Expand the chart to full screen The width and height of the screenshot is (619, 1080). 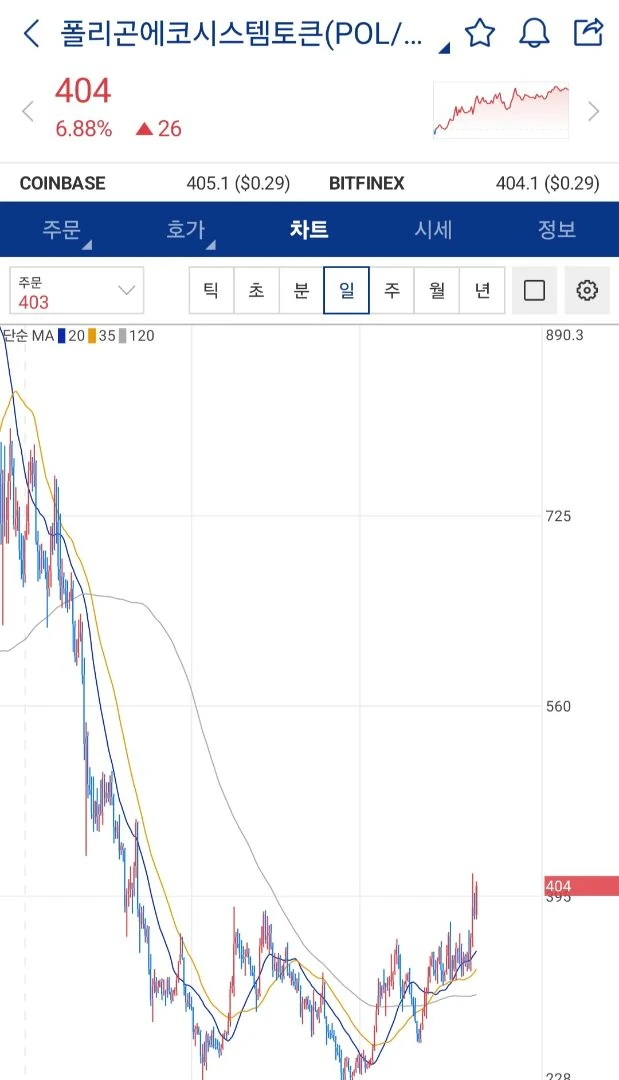[534, 291]
